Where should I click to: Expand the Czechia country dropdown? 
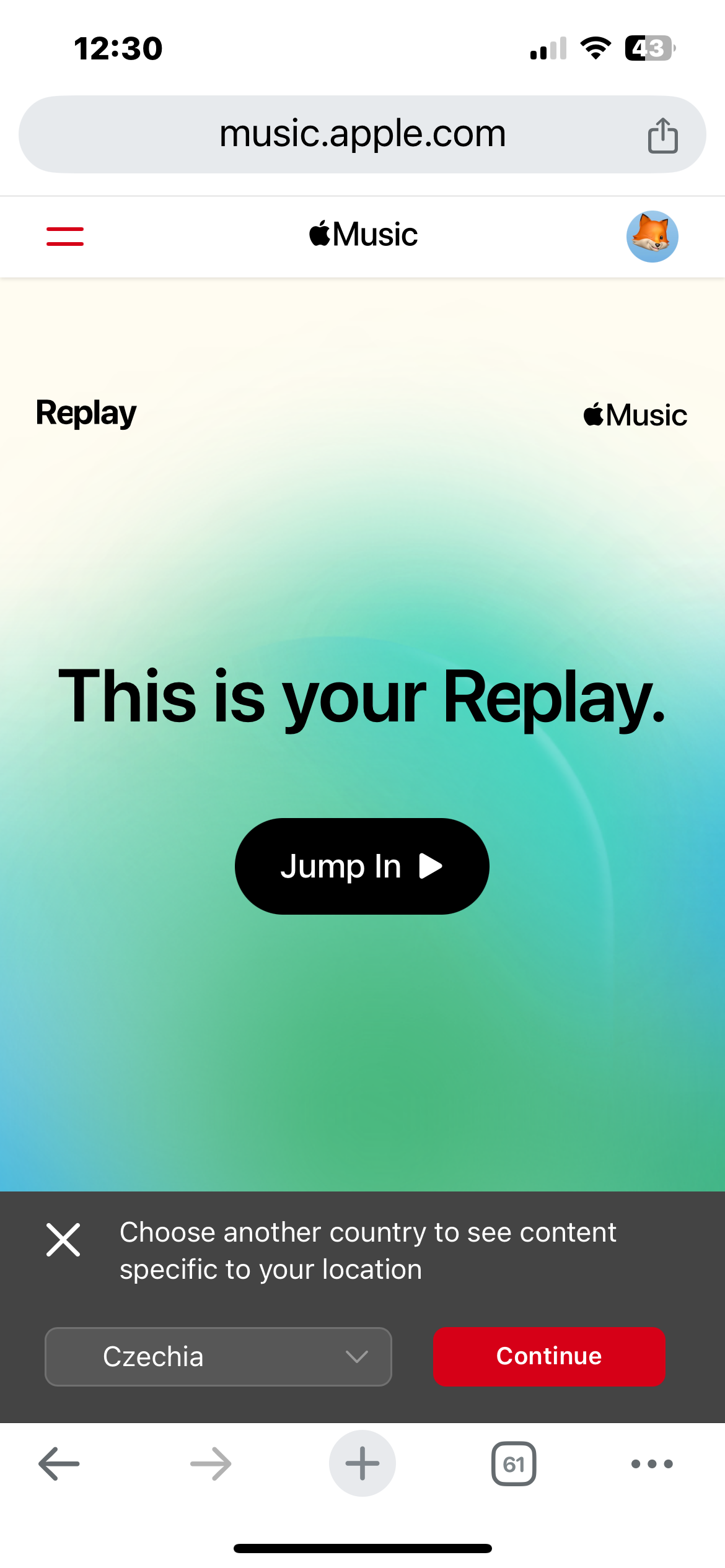click(218, 1356)
